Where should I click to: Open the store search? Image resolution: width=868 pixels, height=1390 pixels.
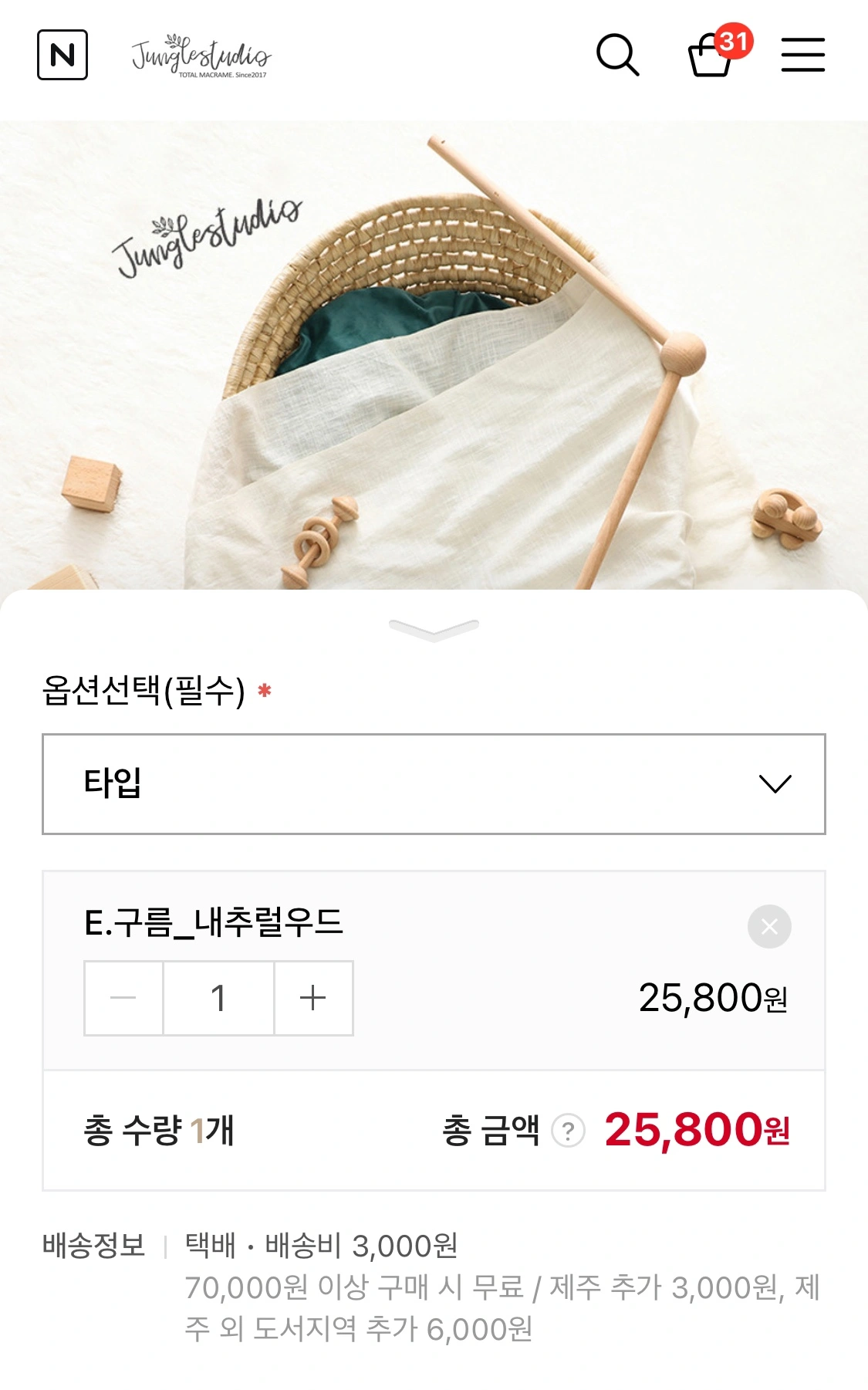coord(617,55)
